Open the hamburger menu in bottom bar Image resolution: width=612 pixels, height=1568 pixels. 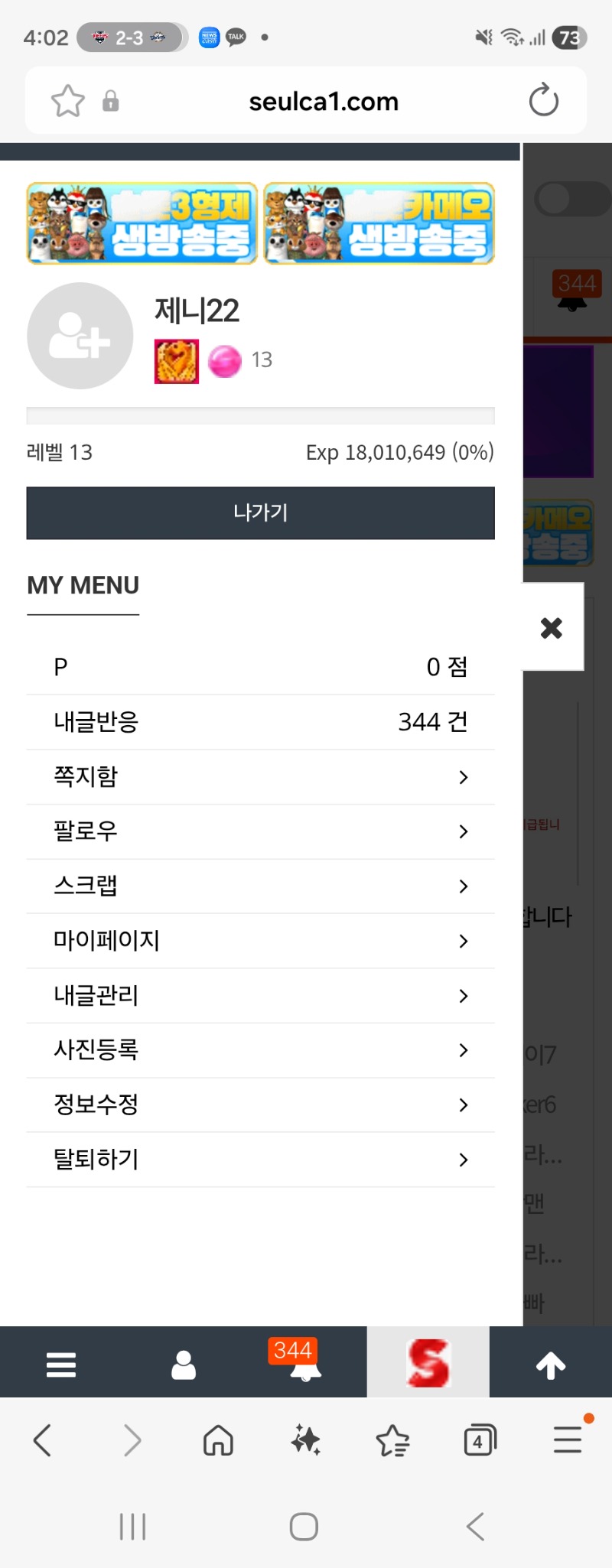(61, 1364)
